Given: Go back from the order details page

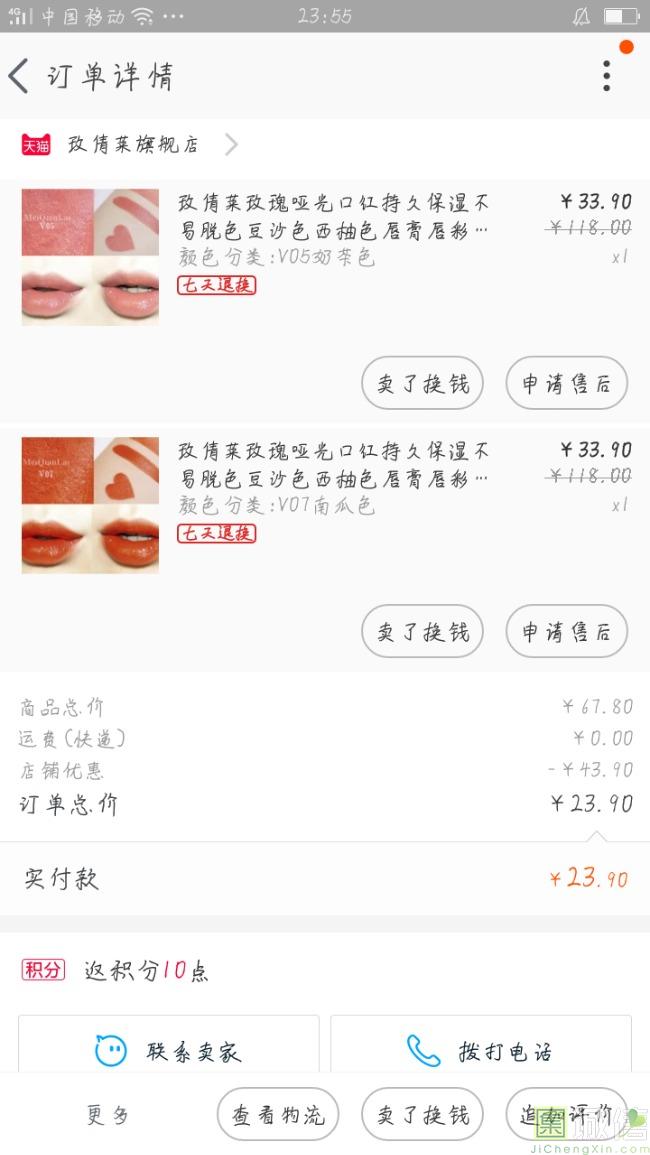Looking at the screenshot, I should (20, 76).
